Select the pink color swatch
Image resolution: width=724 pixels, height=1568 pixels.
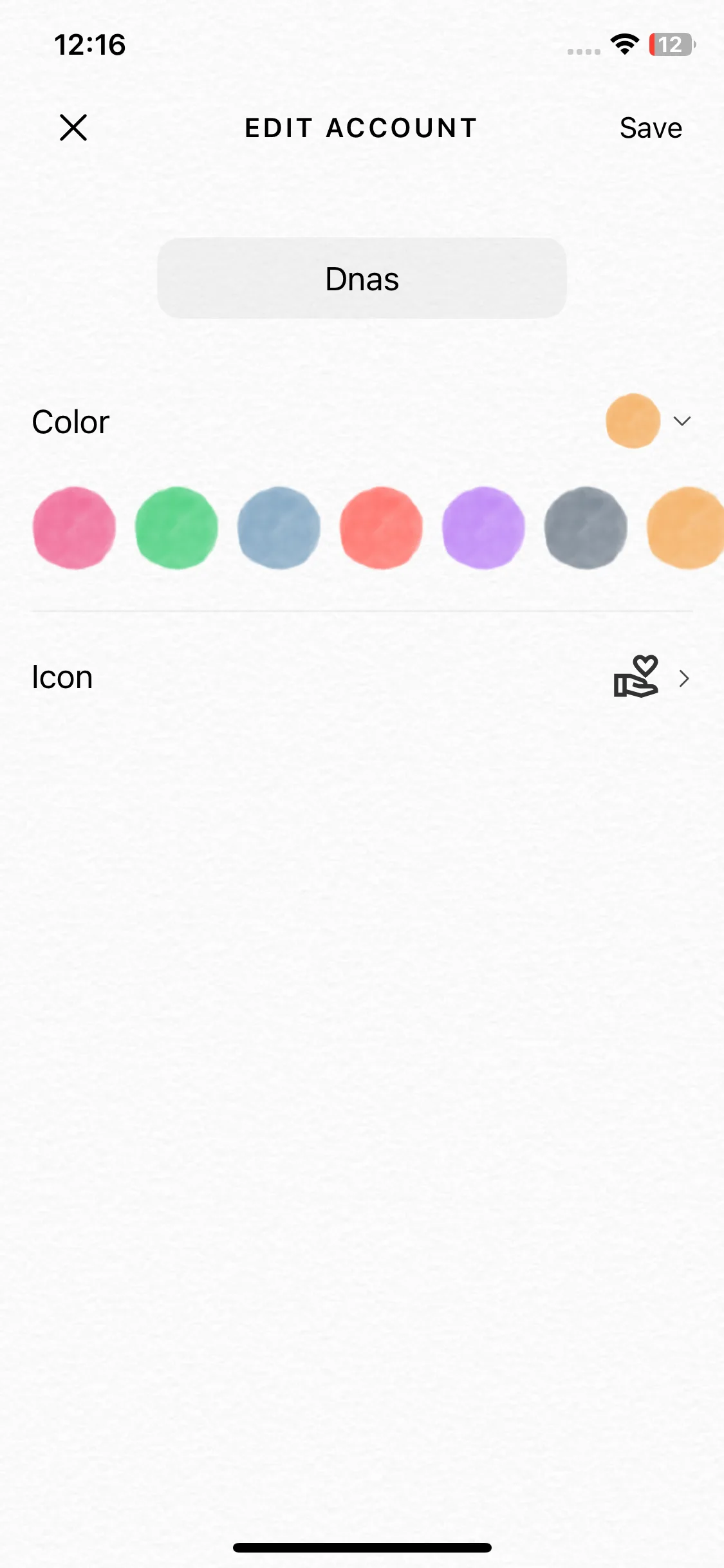[x=74, y=528]
